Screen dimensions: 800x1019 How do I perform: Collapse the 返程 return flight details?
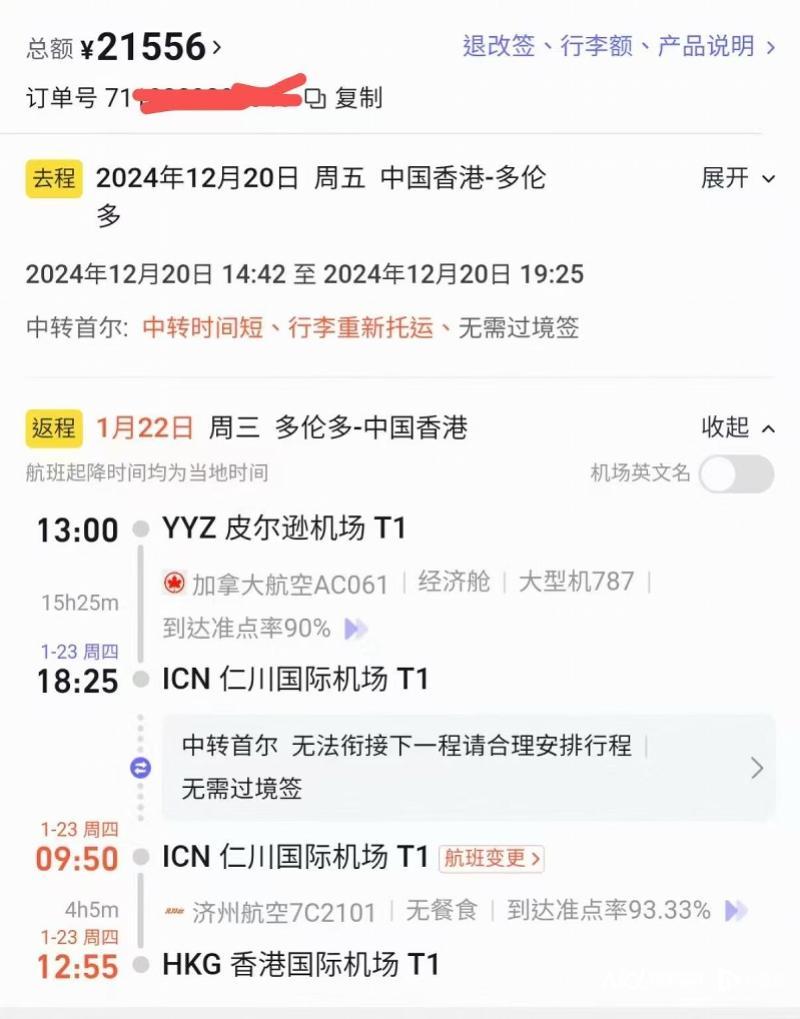pos(738,428)
